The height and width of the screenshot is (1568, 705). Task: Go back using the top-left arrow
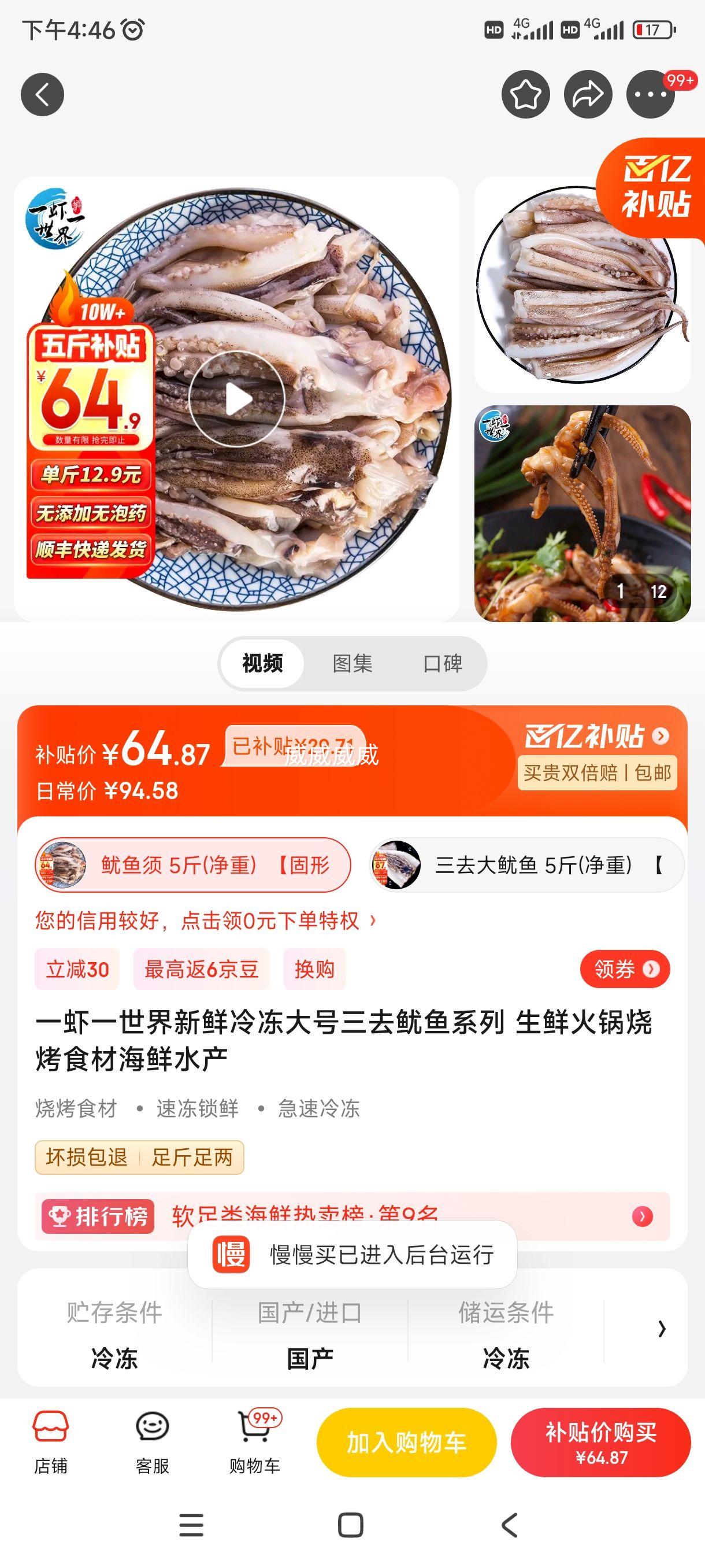point(43,94)
